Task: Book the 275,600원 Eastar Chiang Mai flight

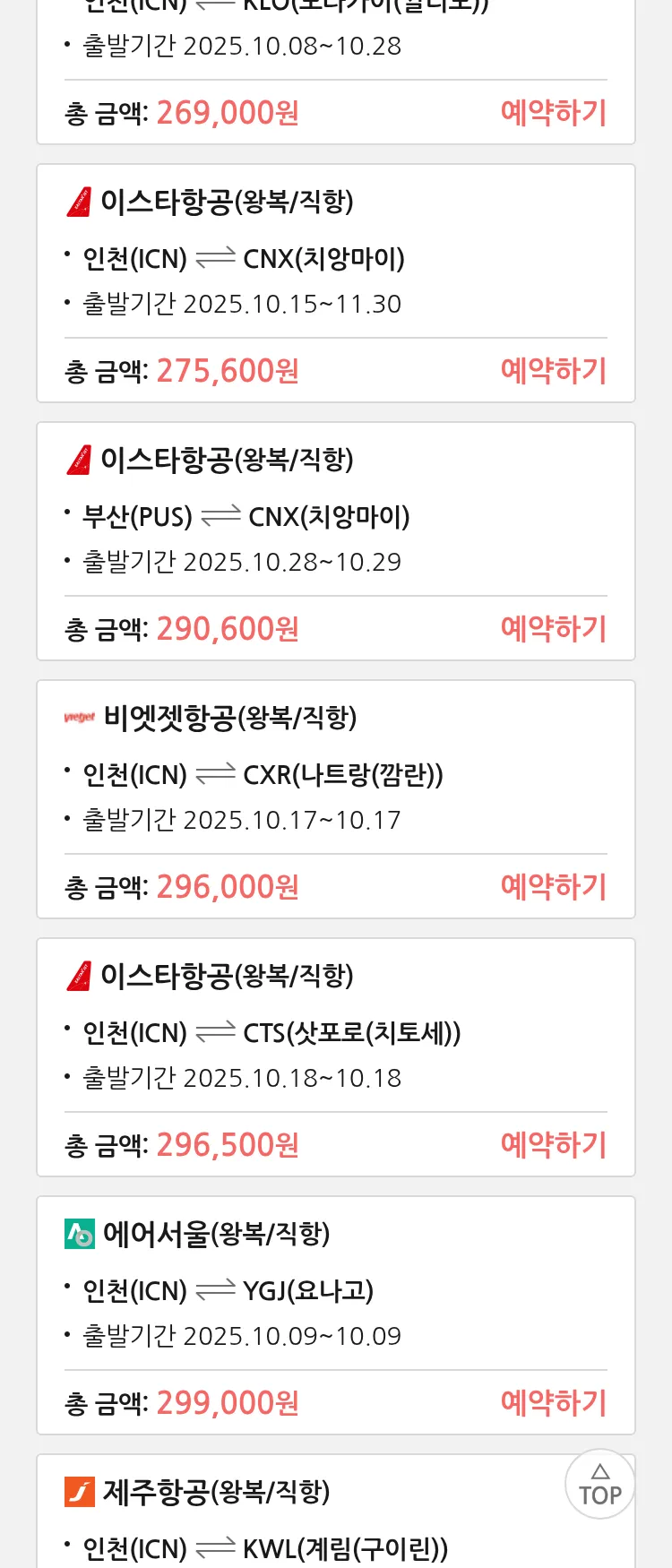Action: point(553,371)
